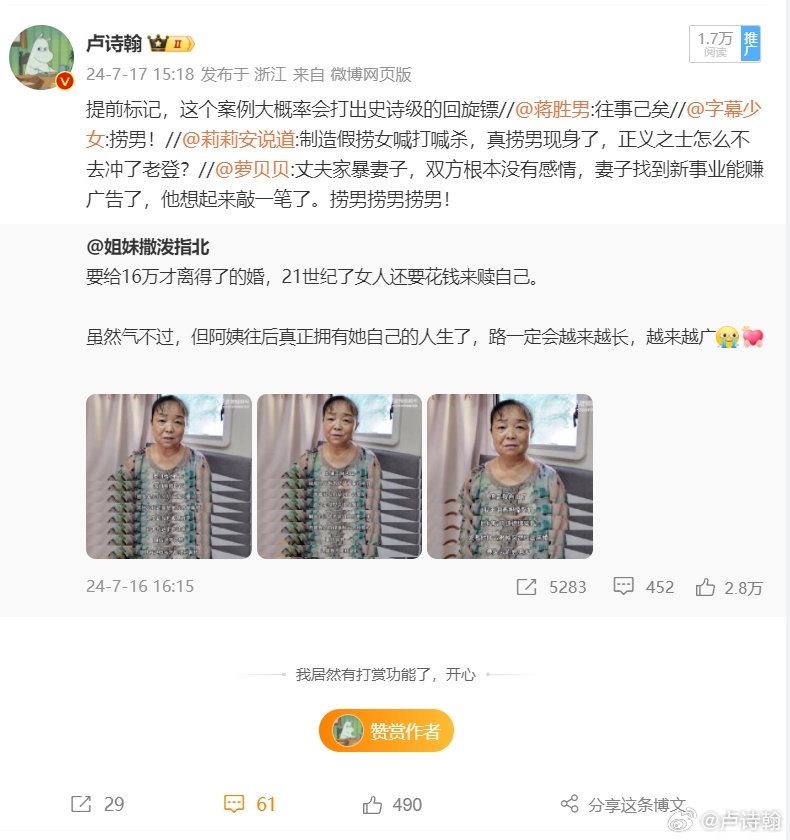
Task: Repost the original post with 5283 reposts
Action: 551,587
